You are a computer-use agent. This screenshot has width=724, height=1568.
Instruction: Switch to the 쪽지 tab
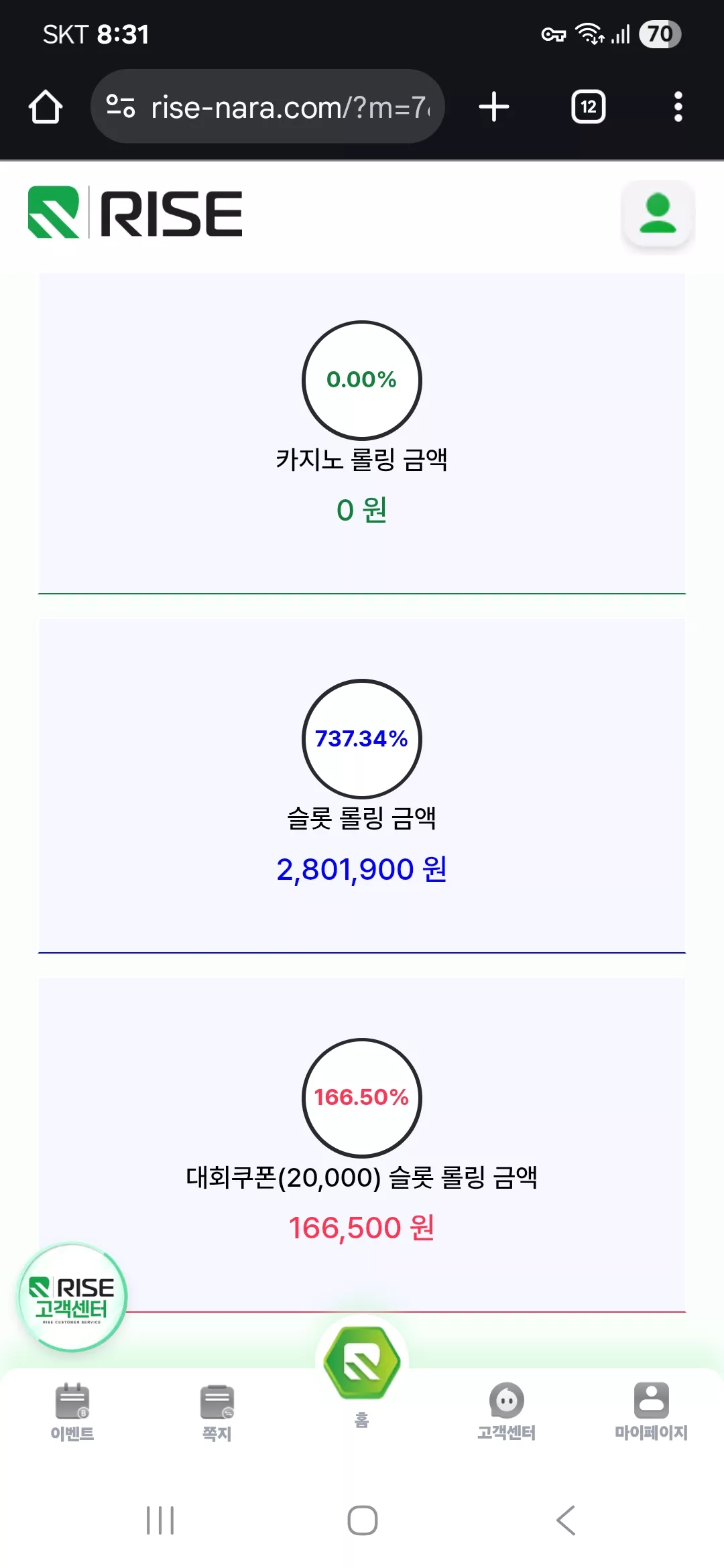[x=217, y=1413]
